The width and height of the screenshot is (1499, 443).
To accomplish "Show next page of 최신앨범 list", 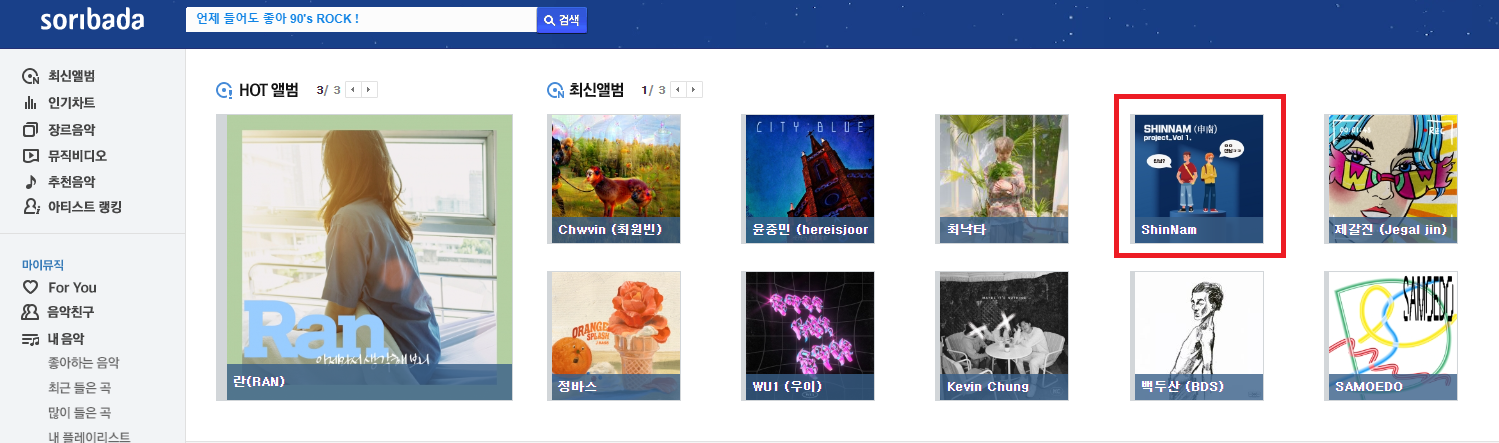I will point(695,90).
